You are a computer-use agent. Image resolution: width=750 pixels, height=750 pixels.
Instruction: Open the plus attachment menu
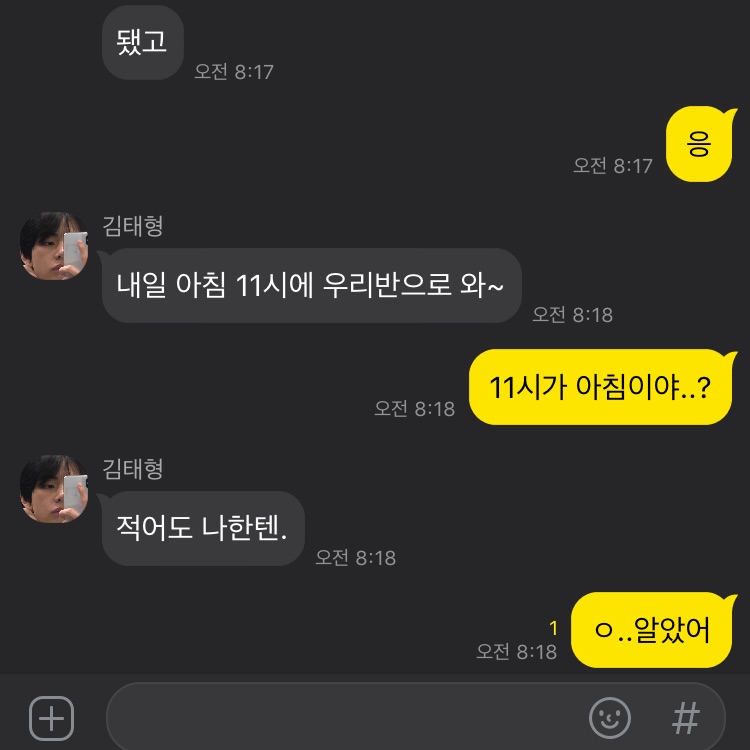point(51,717)
